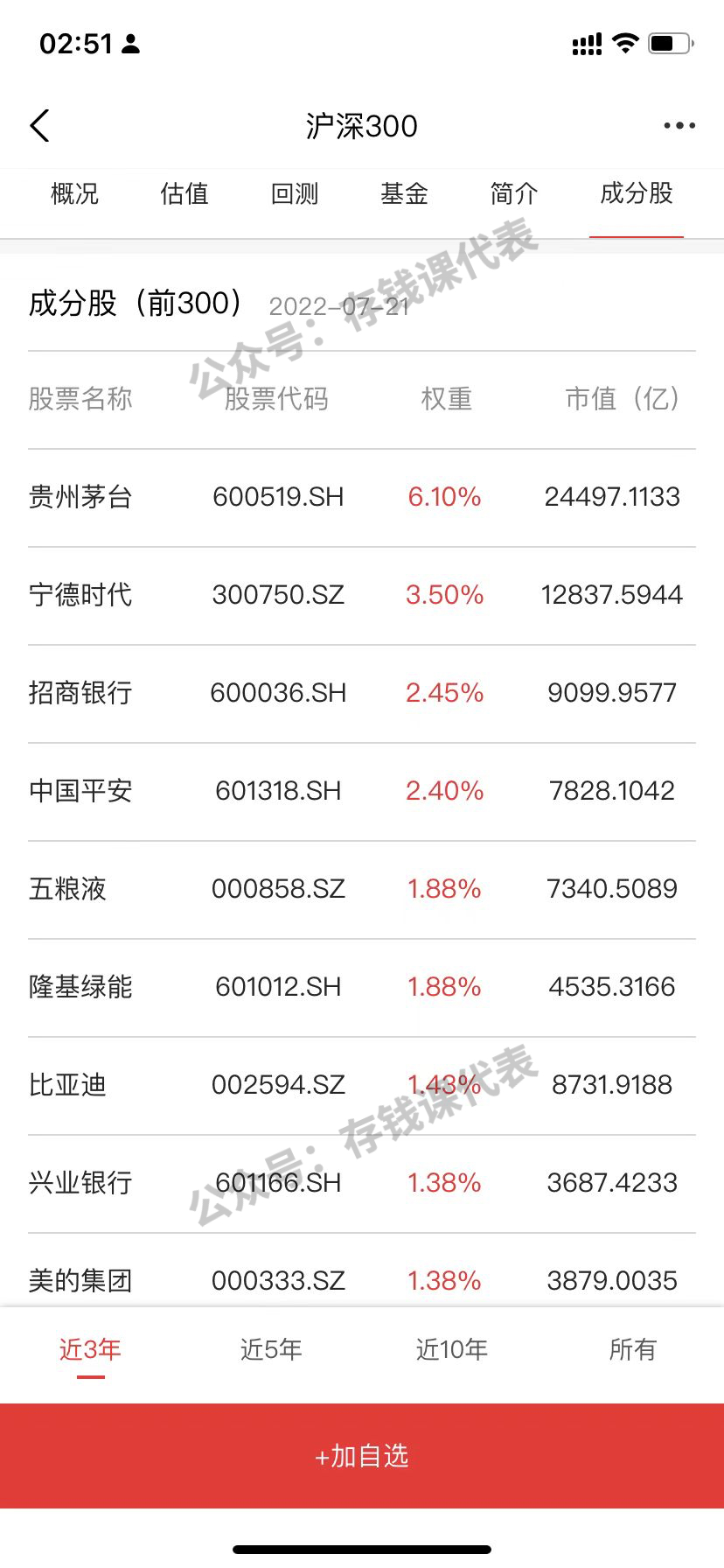Select the 近3年 time range
Image resolution: width=724 pixels, height=1568 pixels.
point(90,1350)
